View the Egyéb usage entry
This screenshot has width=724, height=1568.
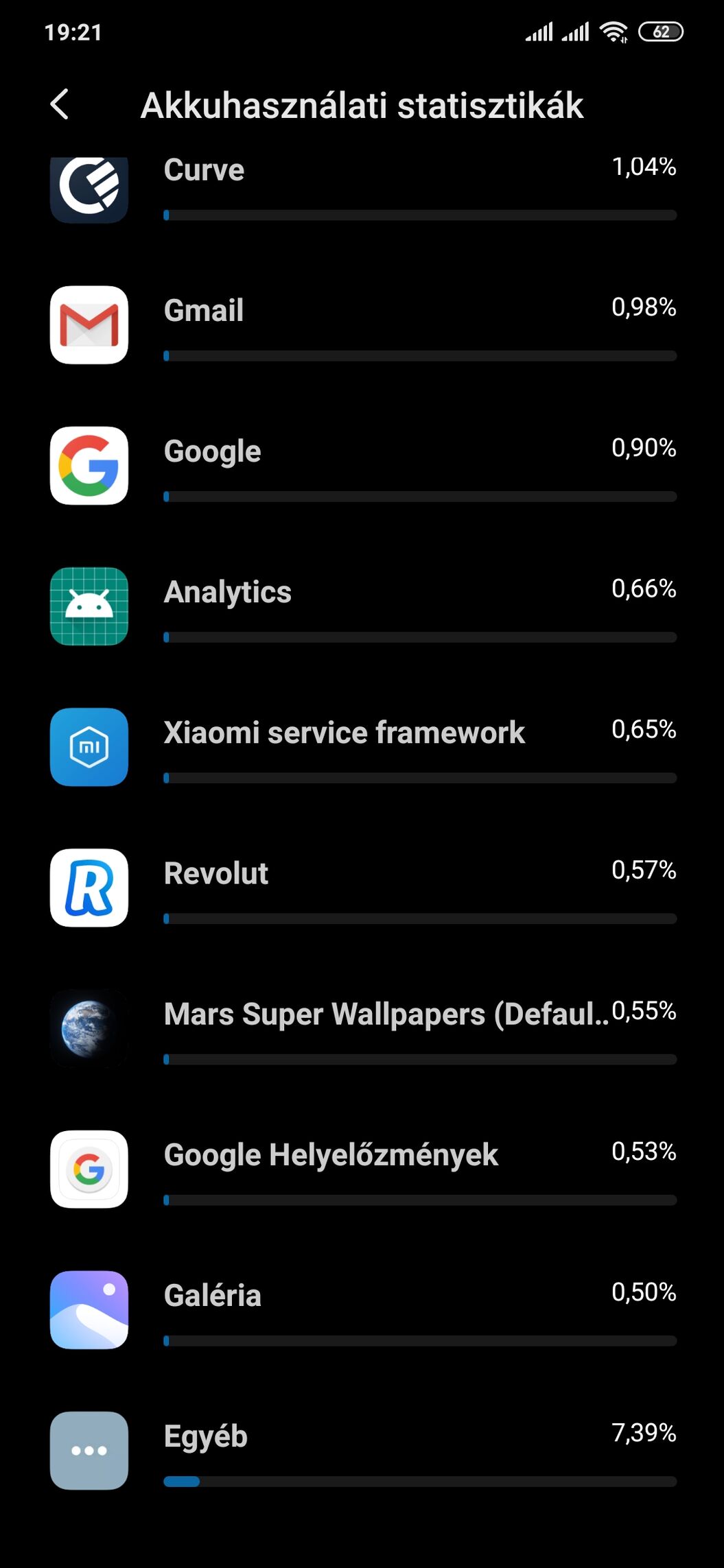[x=362, y=1451]
